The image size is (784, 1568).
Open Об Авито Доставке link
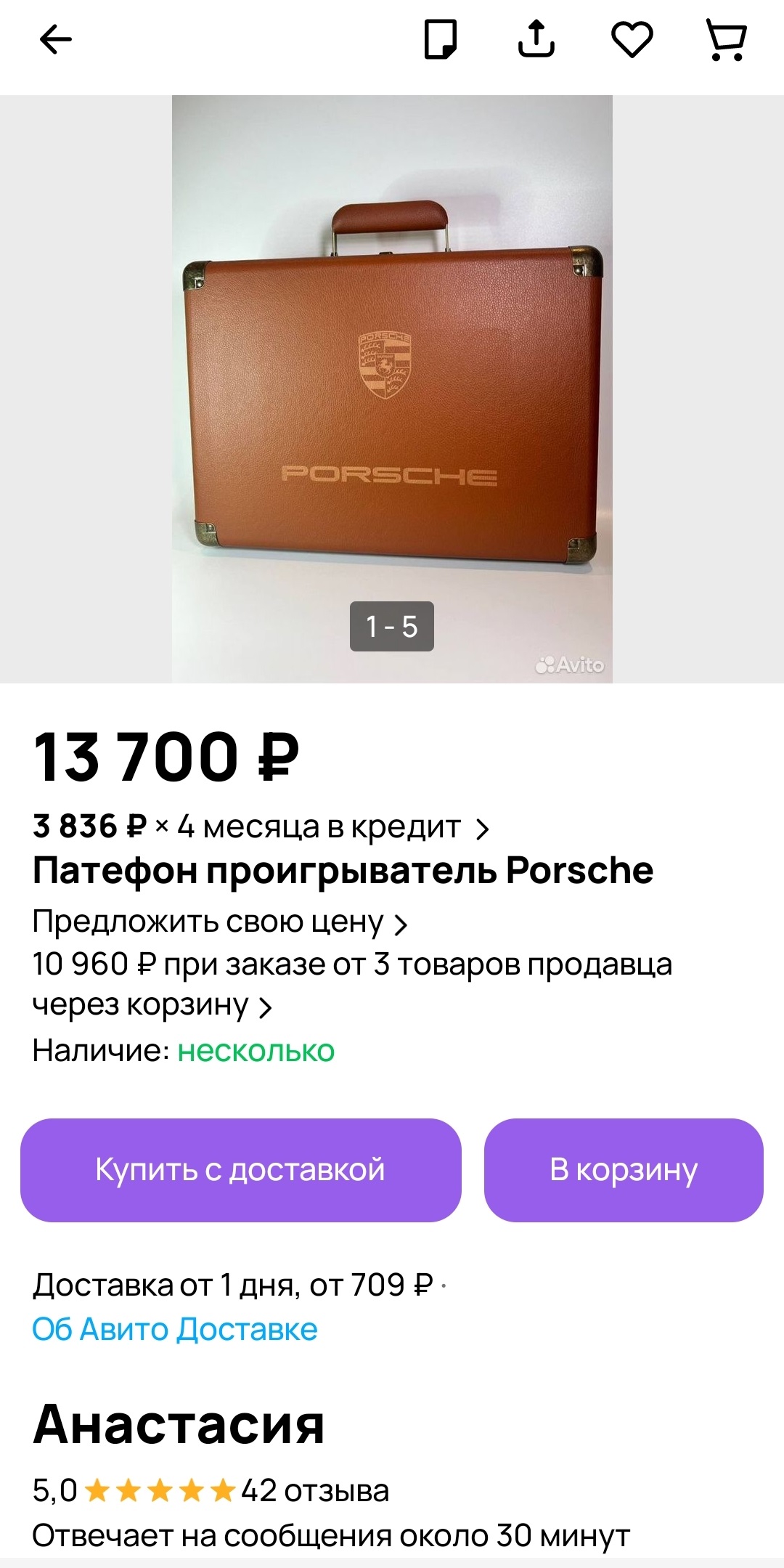[175, 1329]
